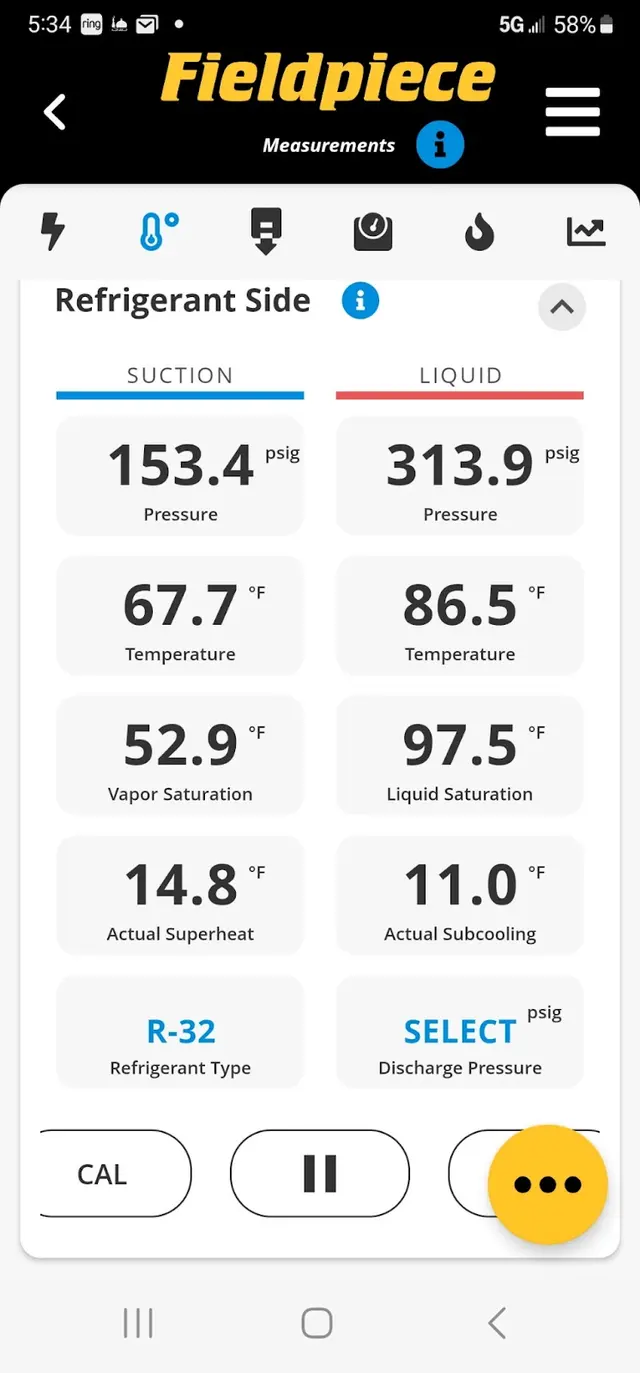Show info about Refrigerant Side
640x1373 pixels.
click(360, 300)
